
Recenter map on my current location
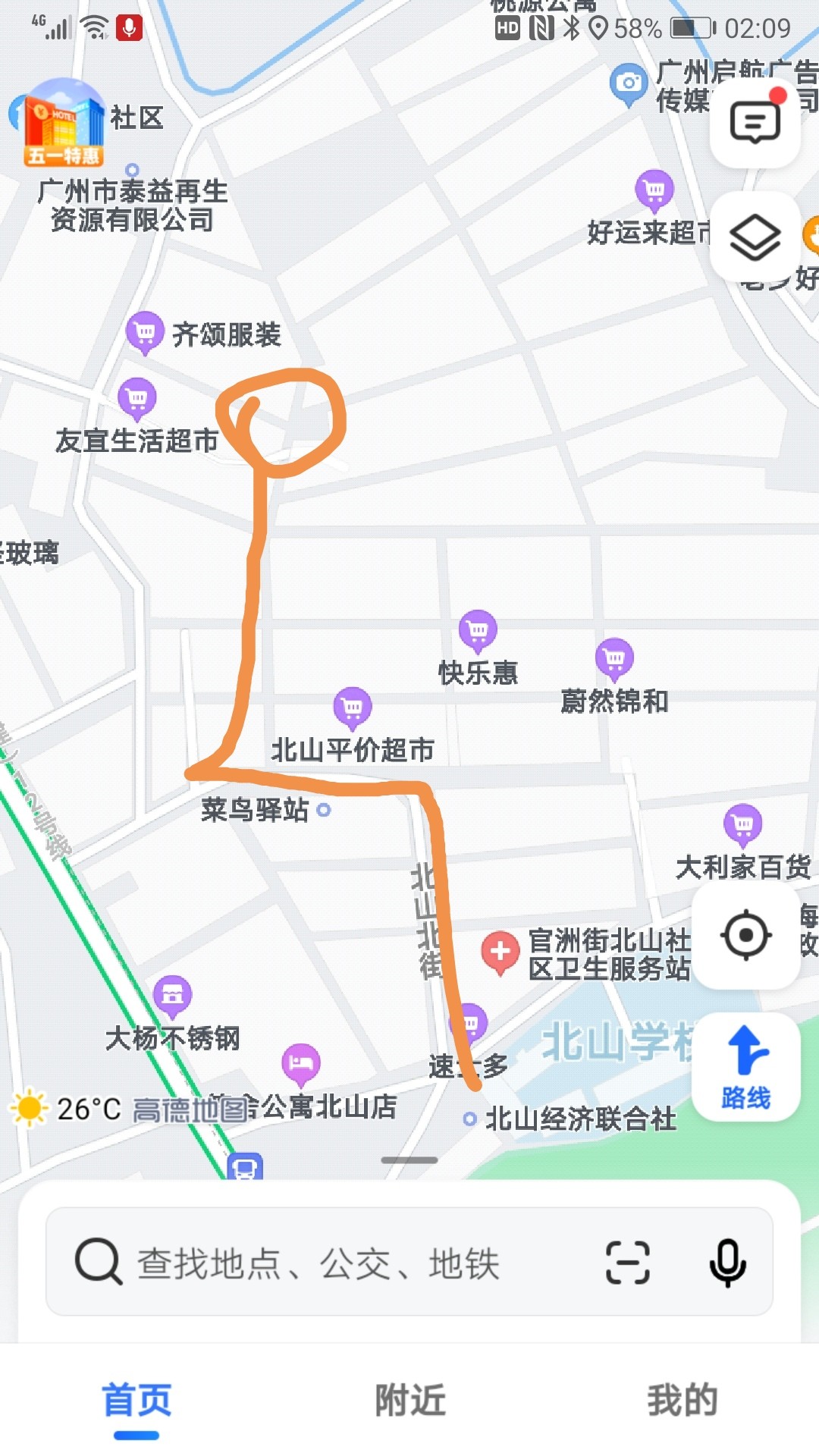point(746,935)
